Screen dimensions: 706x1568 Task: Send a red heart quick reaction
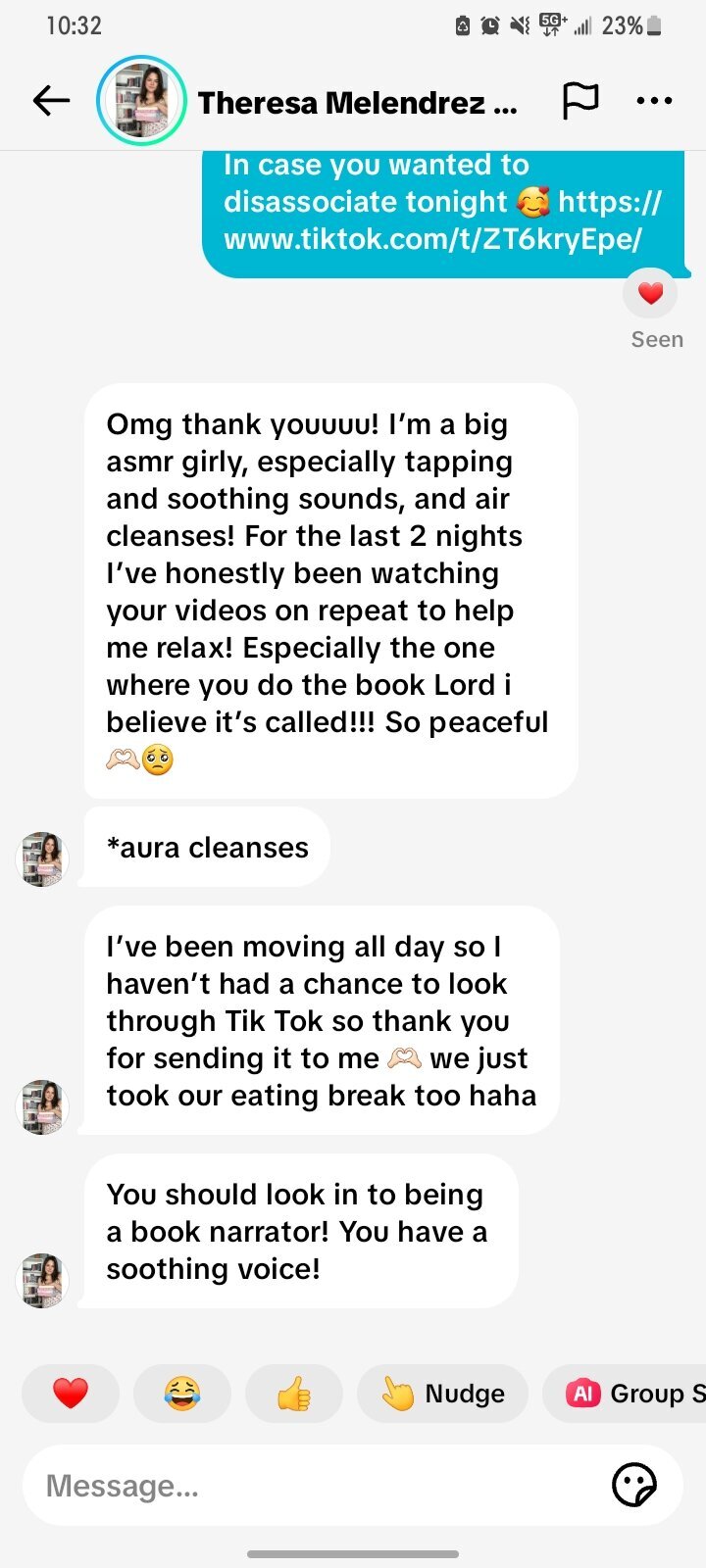point(71,1393)
